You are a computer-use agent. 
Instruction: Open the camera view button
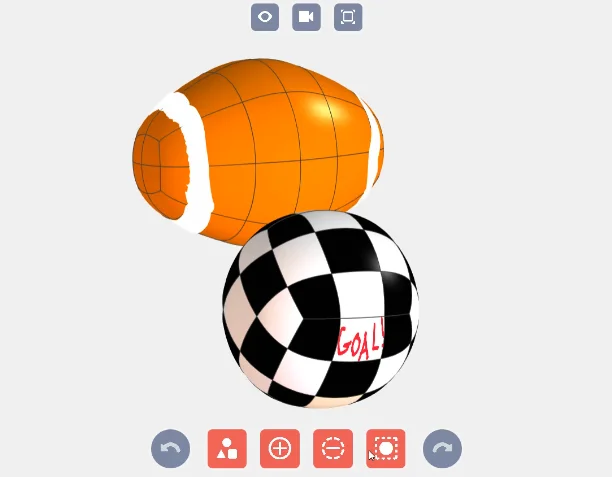pos(306,17)
